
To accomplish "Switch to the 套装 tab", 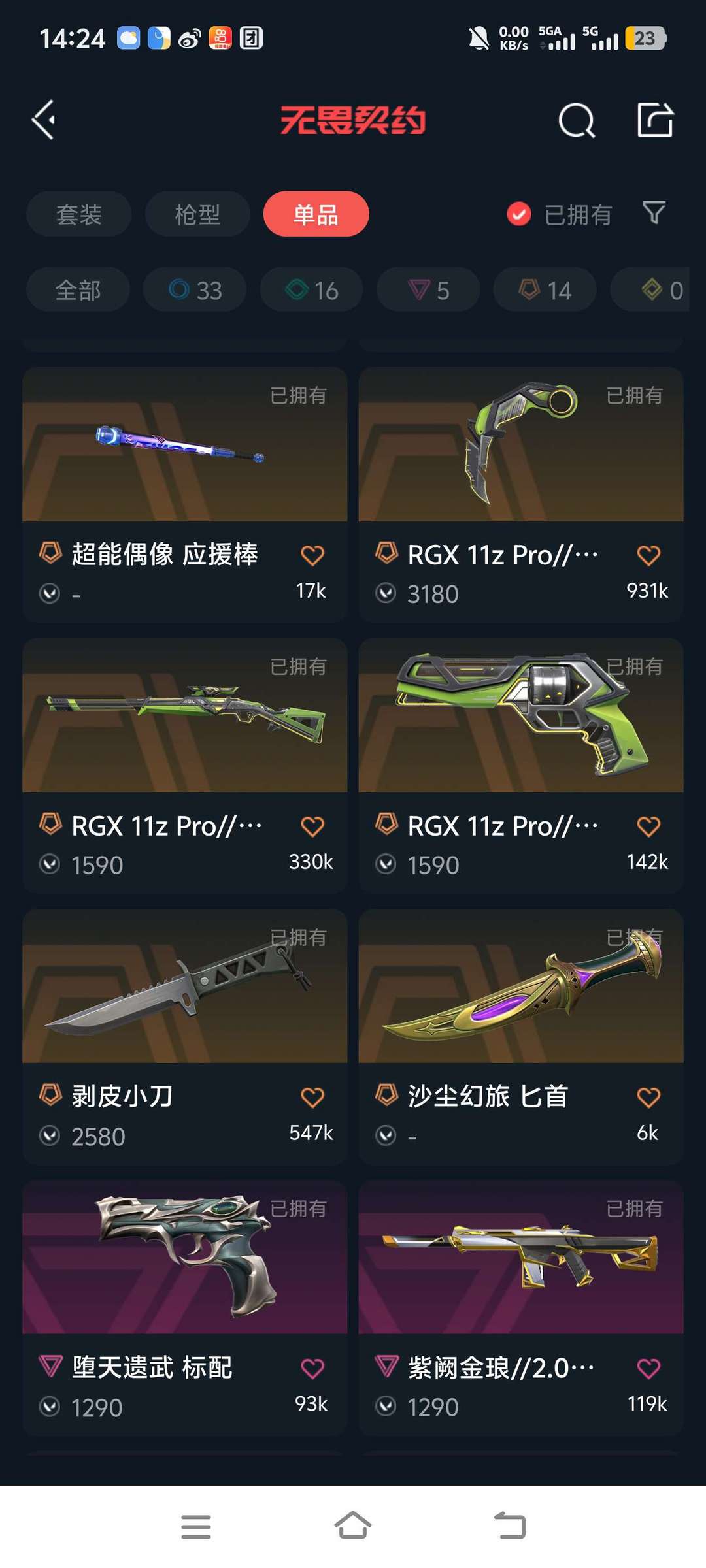I will click(79, 214).
